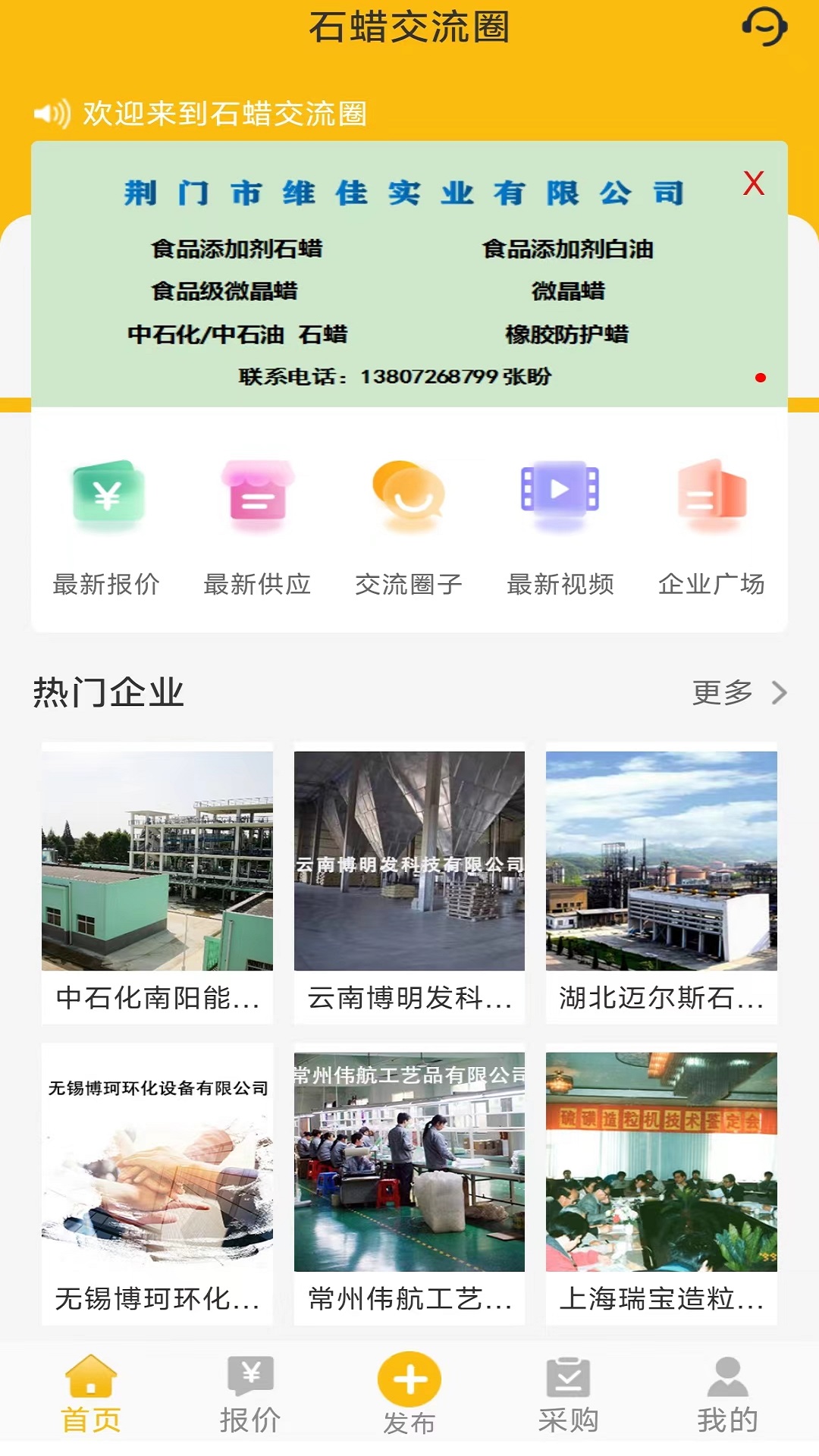Viewport: 819px width, 1456px height.
Task: Open the customer service headset icon
Action: pos(764,27)
